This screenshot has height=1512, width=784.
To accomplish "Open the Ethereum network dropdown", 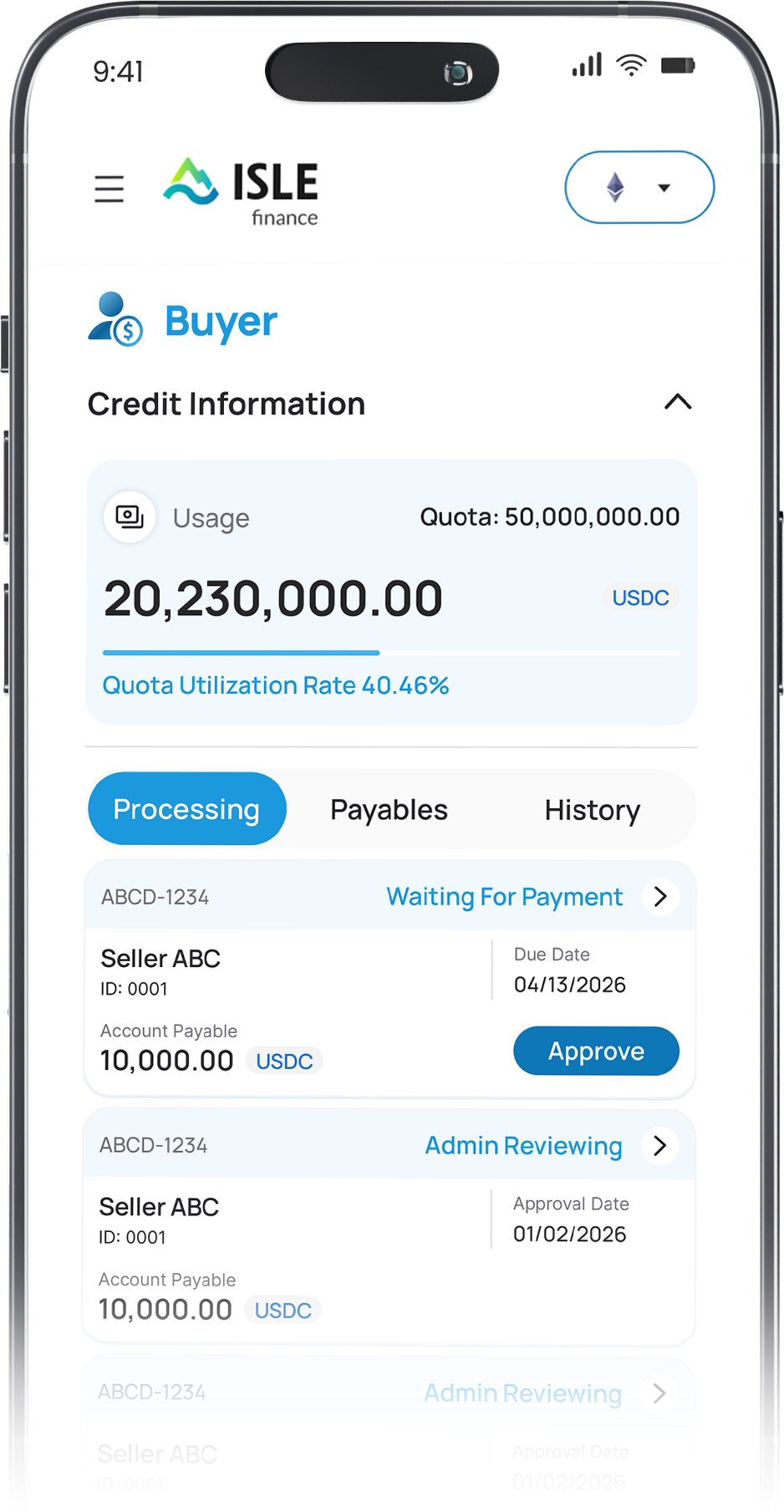I will 639,187.
